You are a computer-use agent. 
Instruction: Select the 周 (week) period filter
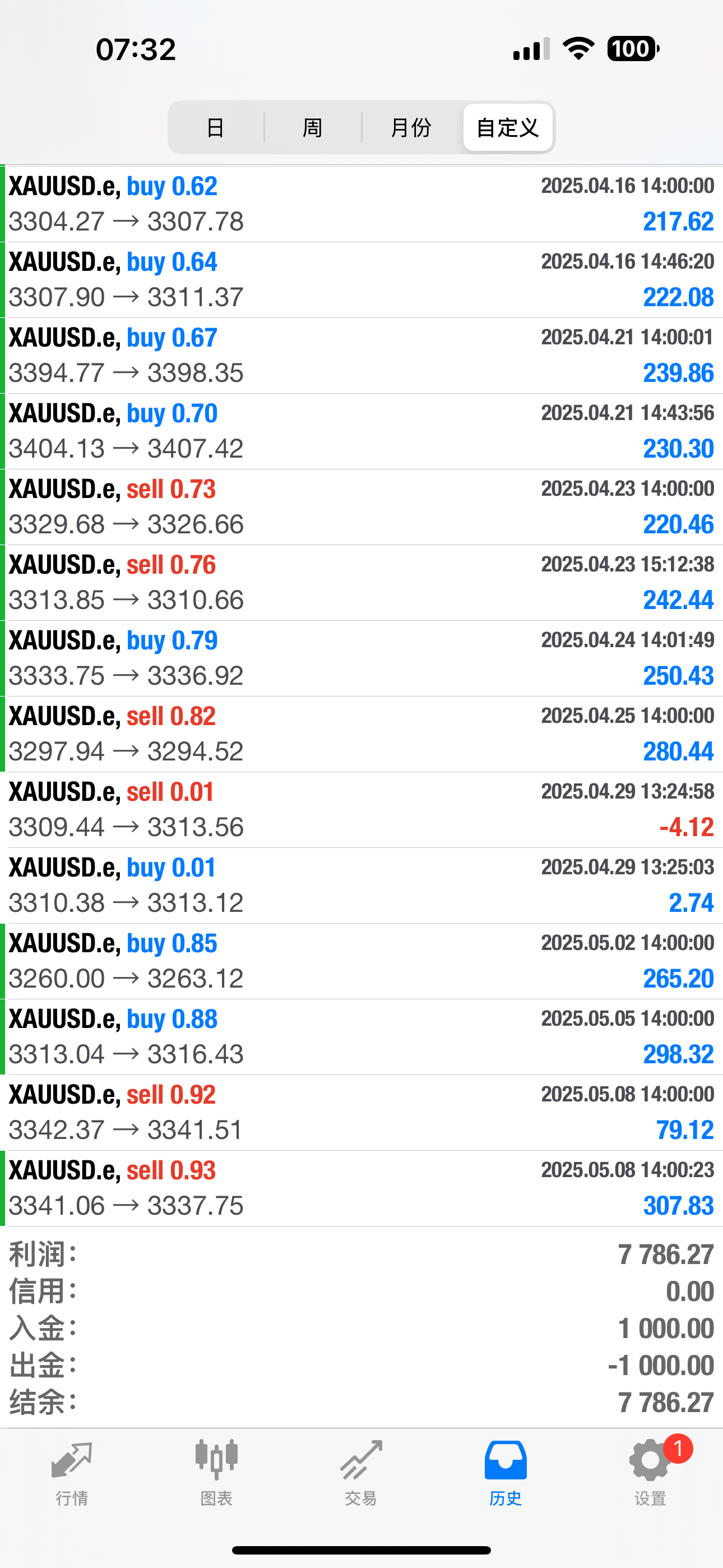click(313, 128)
